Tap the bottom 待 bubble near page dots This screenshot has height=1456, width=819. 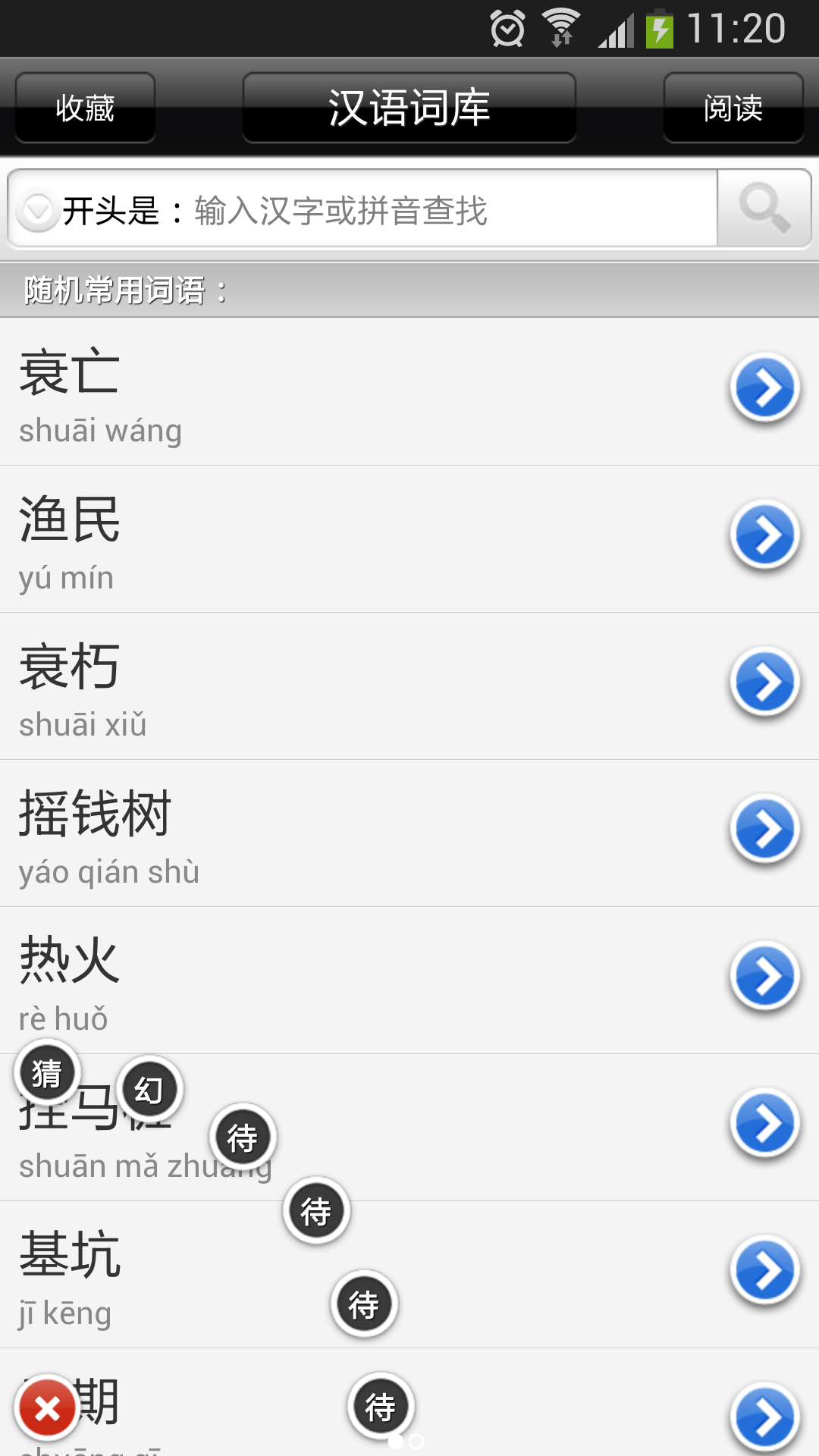379,1404
